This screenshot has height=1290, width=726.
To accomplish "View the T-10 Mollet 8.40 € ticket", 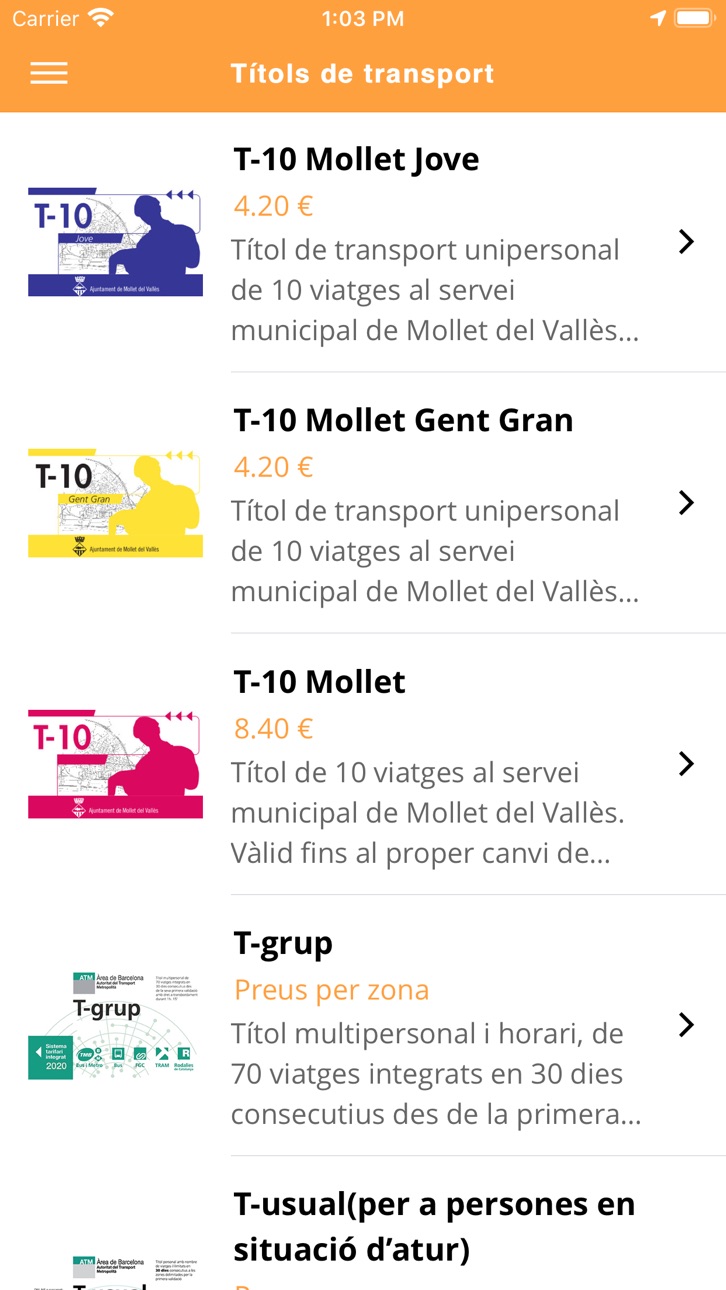I will point(363,764).
